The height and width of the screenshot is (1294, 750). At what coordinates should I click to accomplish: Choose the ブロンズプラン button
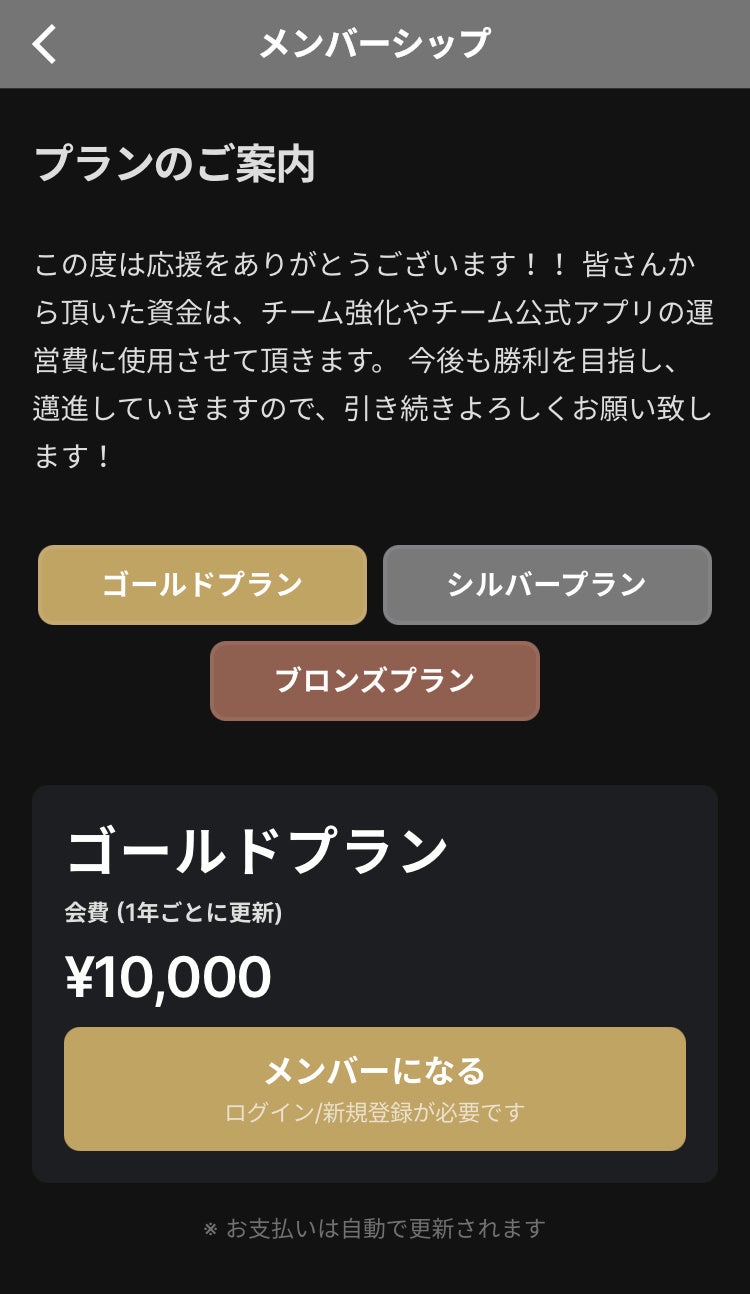pyautogui.click(x=375, y=681)
